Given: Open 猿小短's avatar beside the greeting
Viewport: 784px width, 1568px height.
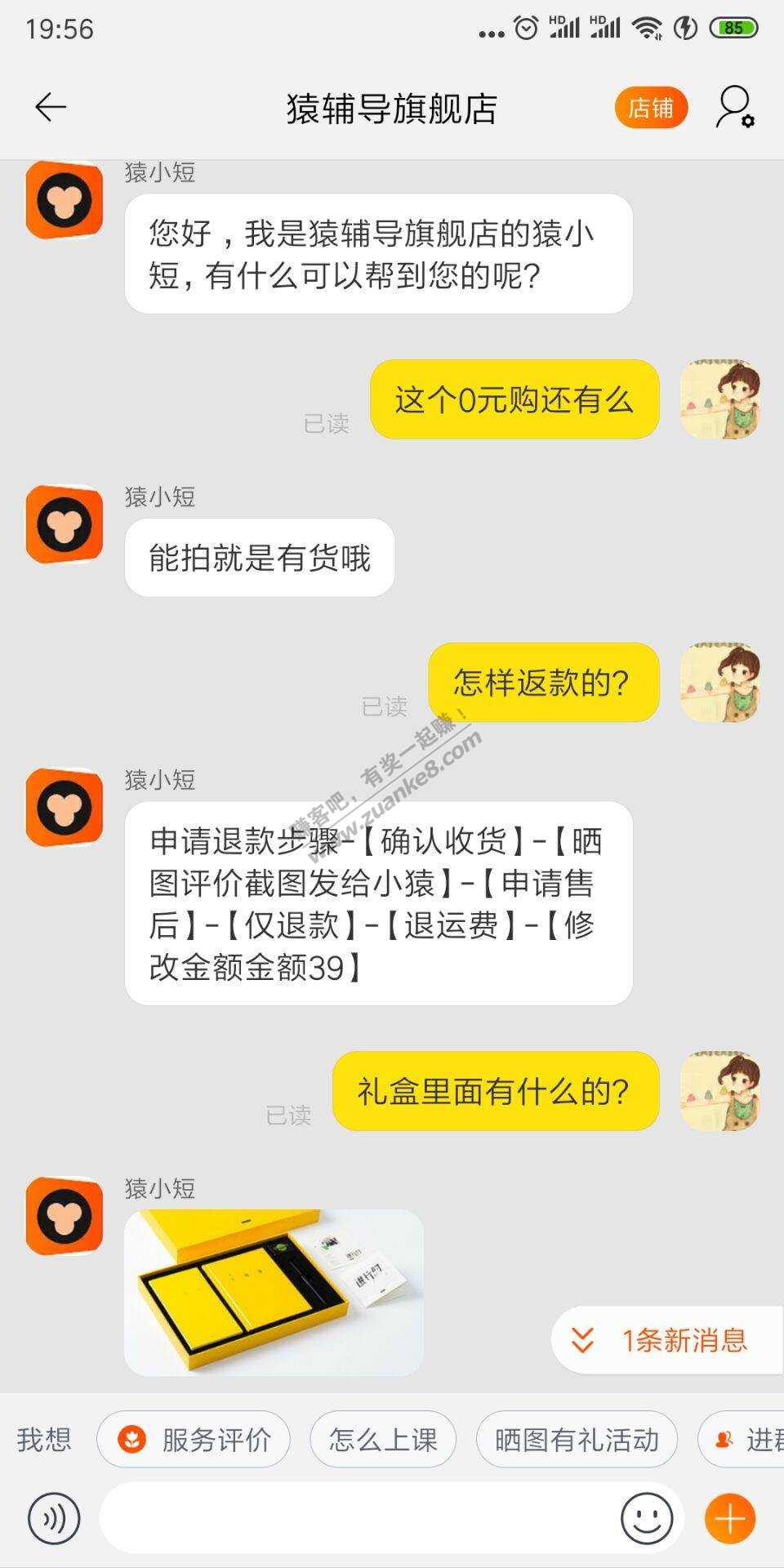Looking at the screenshot, I should pos(65,200).
